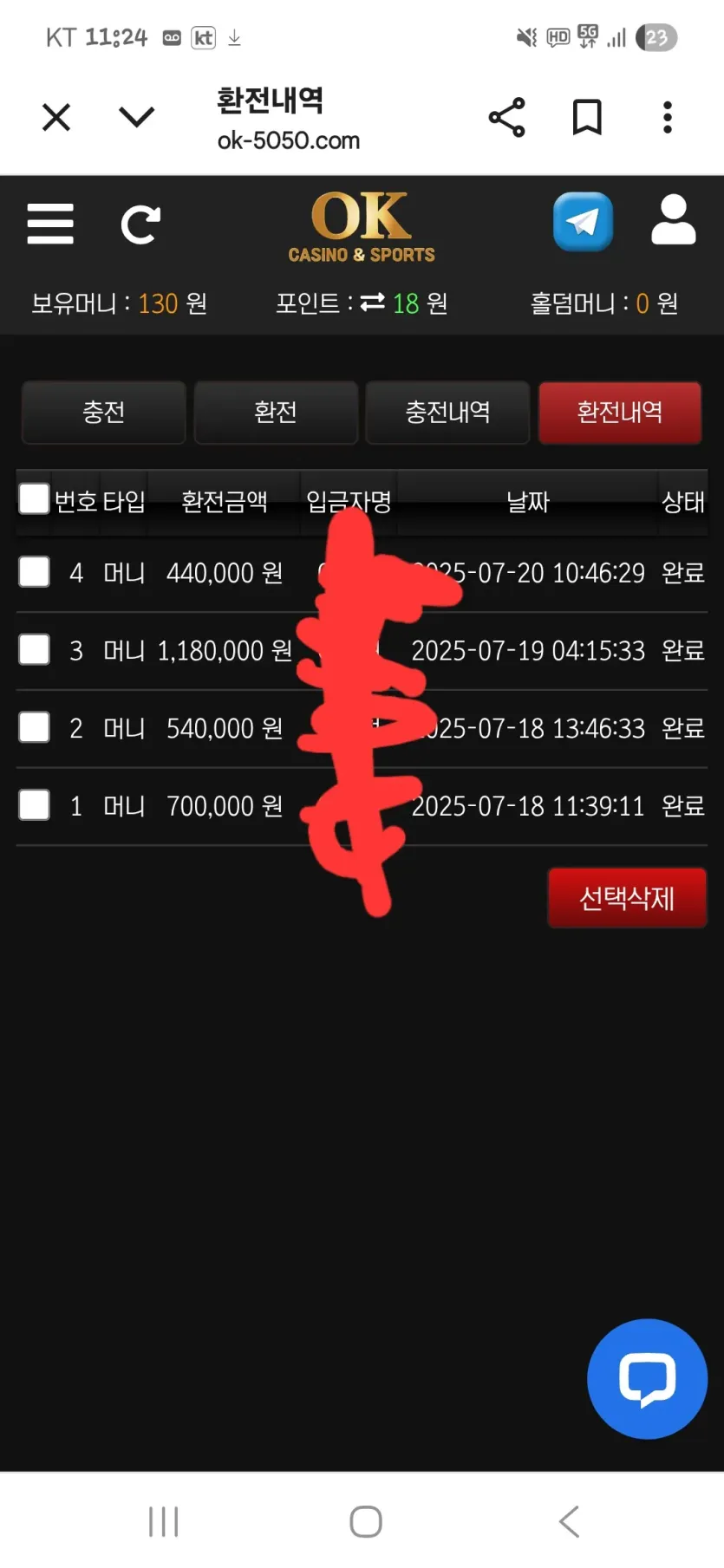Tick the checkbox for entry 3 (1,180,000 원)
This screenshot has height=1568, width=724.
(x=34, y=649)
